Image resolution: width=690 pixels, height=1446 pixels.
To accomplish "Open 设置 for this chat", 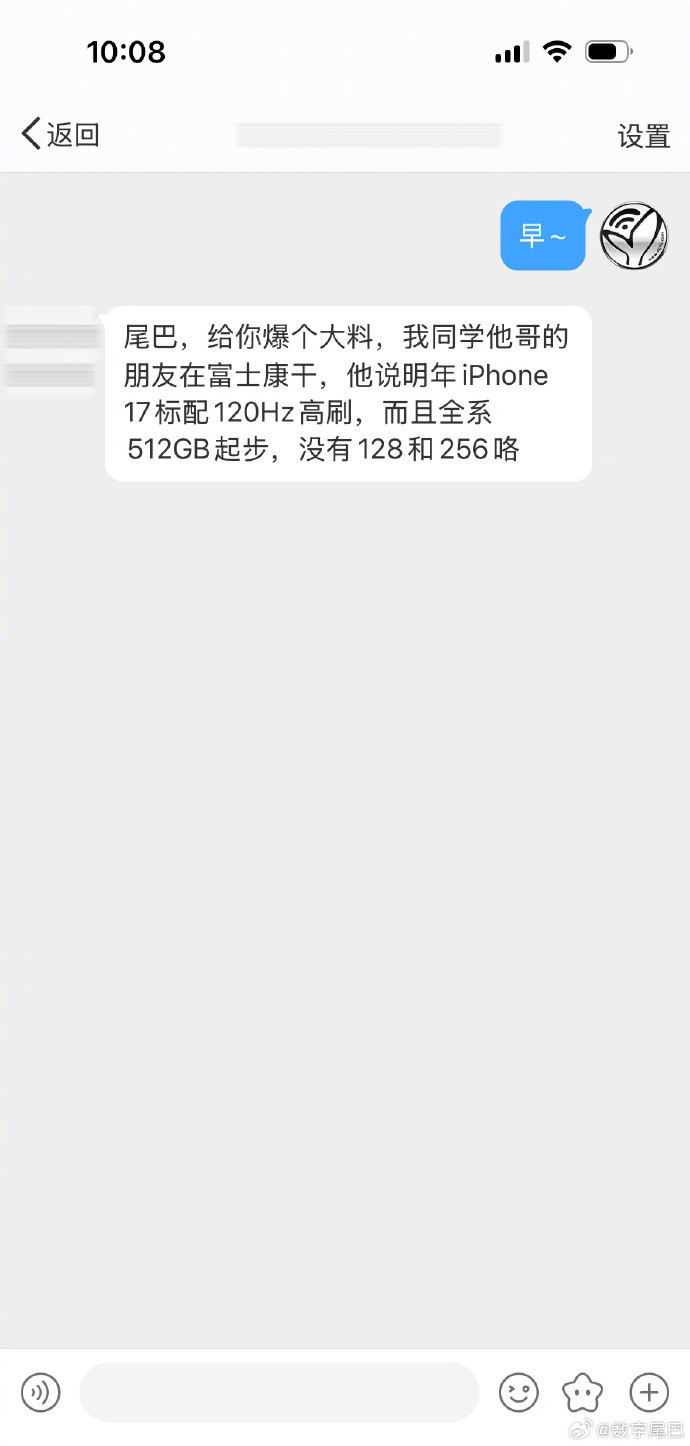I will (643, 136).
